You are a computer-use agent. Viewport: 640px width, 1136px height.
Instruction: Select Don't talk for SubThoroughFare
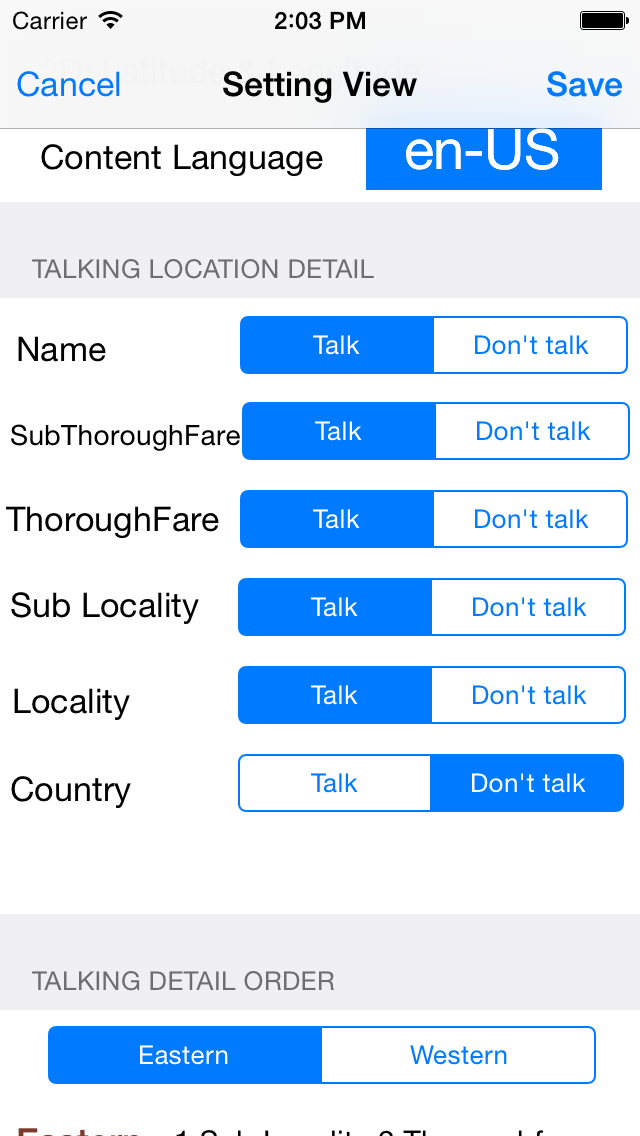click(533, 431)
